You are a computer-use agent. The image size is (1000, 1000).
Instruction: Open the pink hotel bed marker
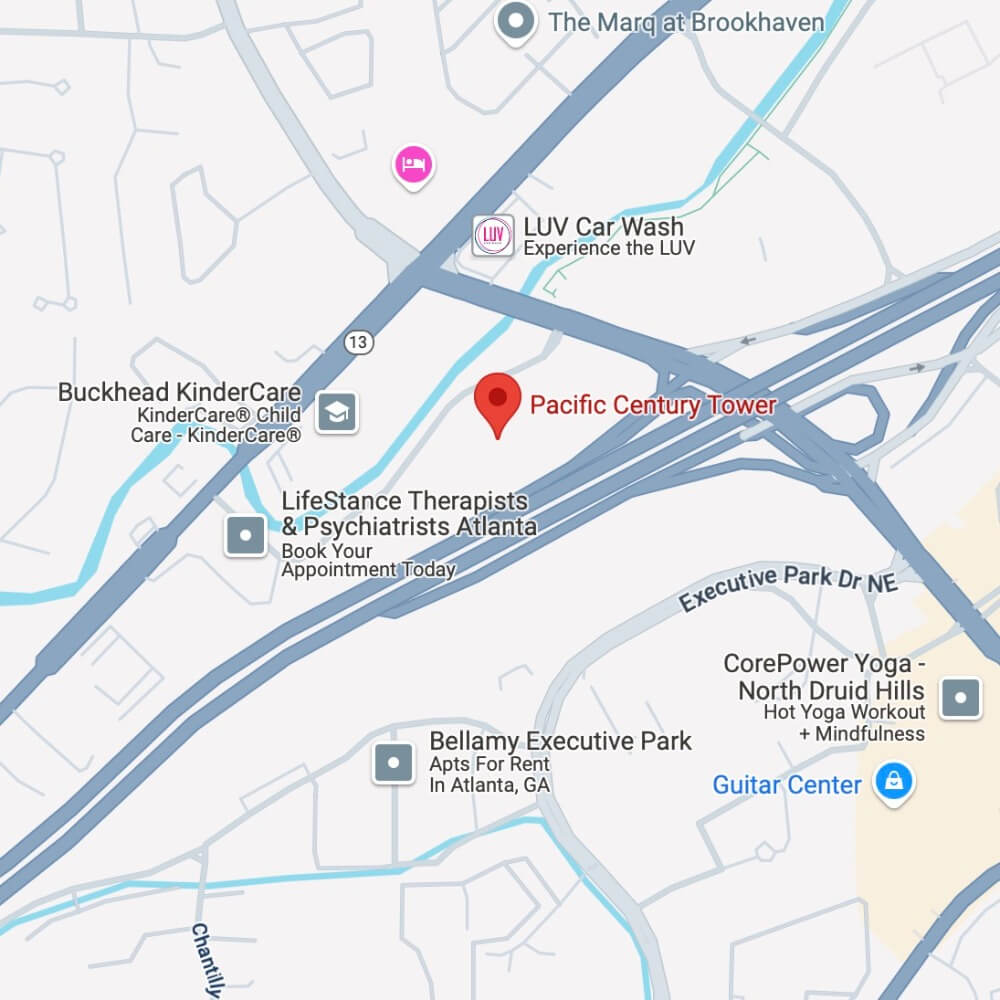pyautogui.click(x=414, y=164)
